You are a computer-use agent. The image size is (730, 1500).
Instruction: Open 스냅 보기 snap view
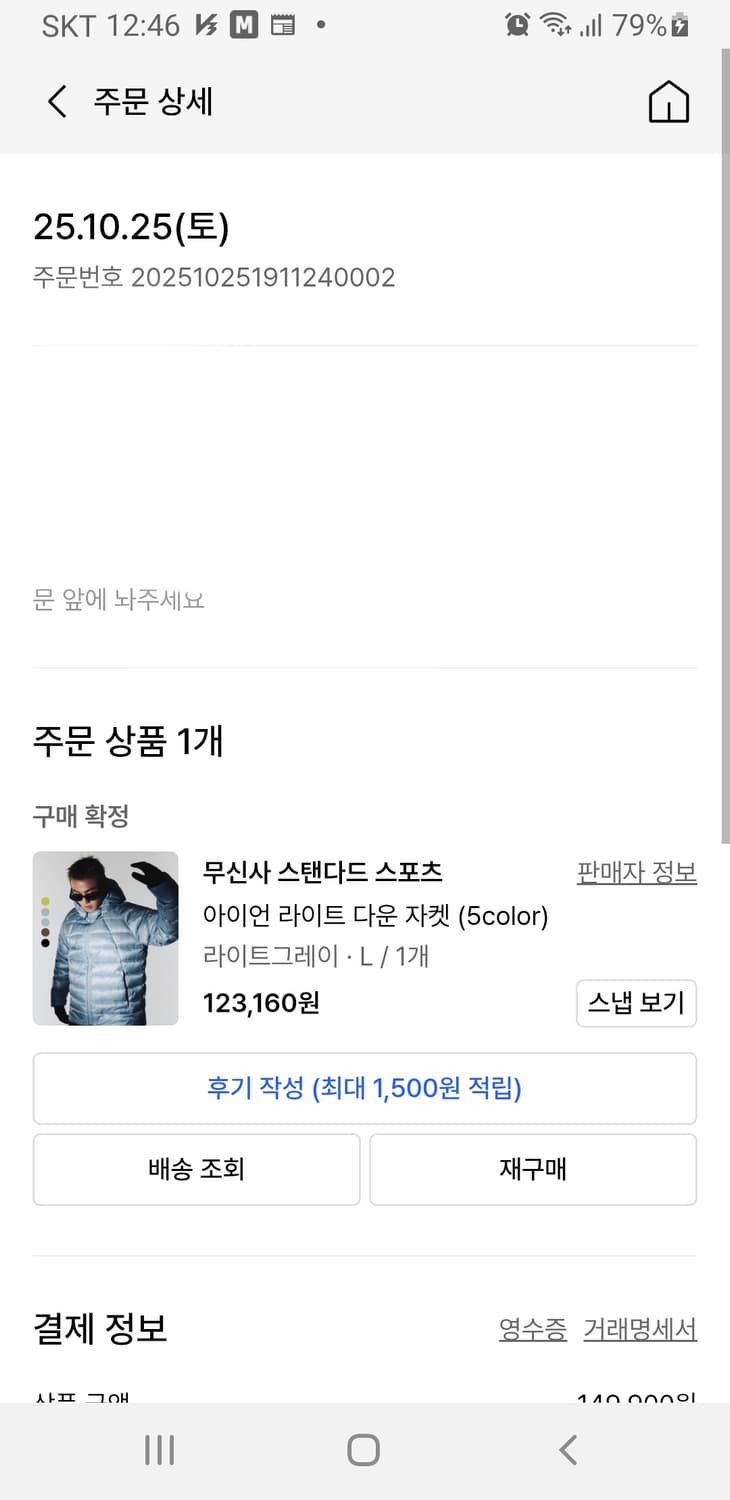tap(636, 1003)
